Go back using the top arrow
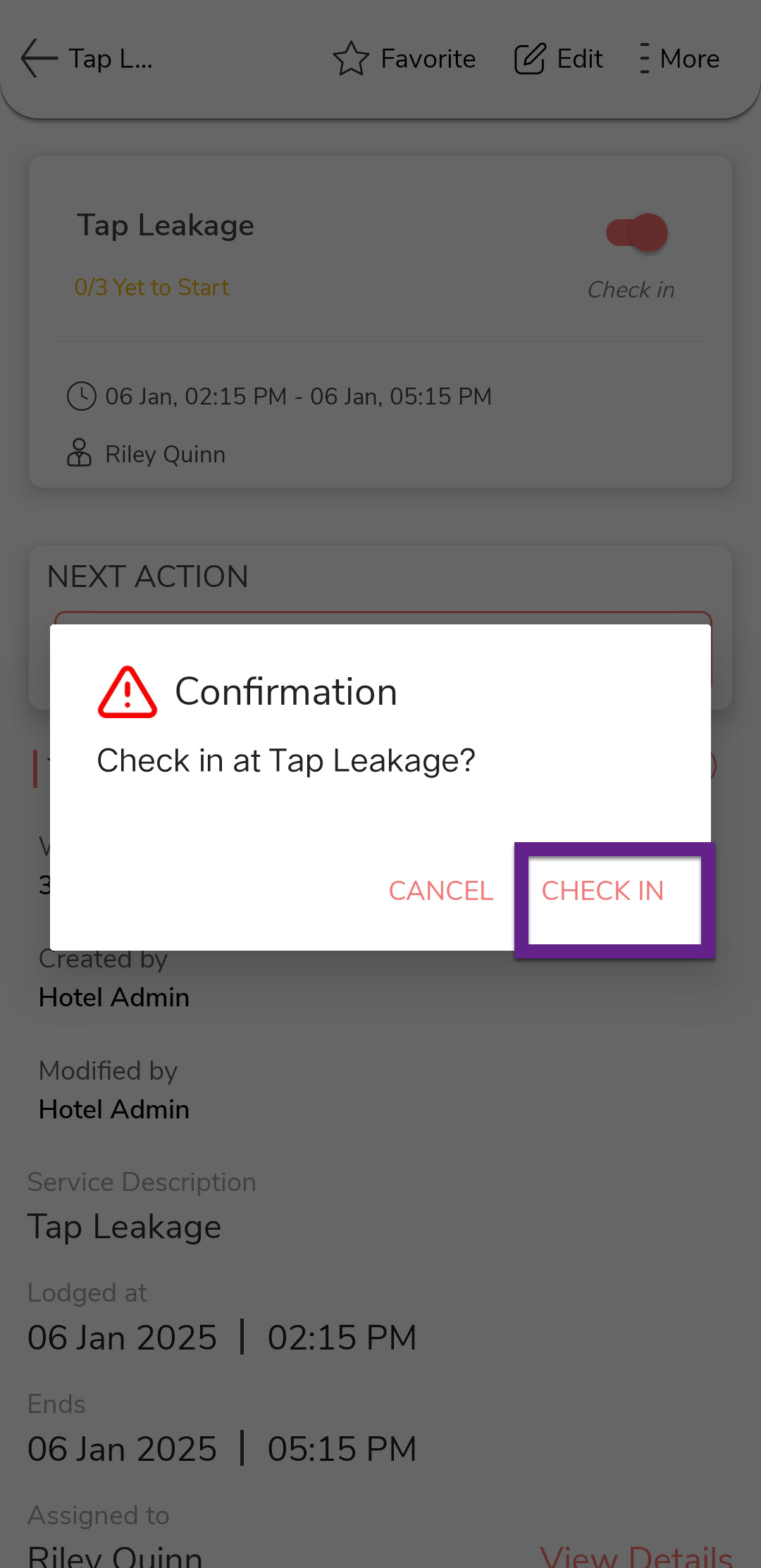 (x=39, y=58)
